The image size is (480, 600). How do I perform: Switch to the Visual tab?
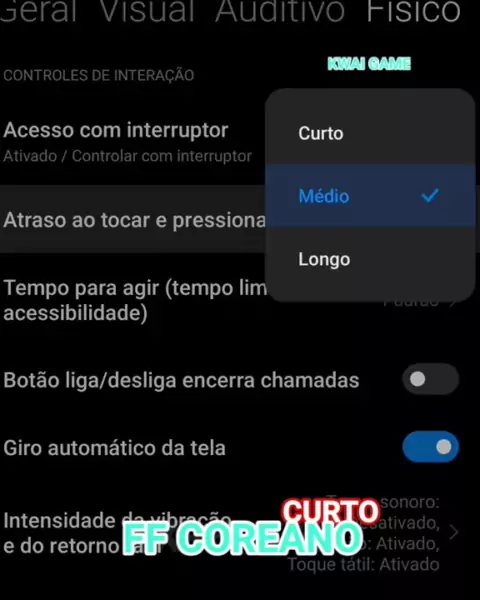click(147, 10)
